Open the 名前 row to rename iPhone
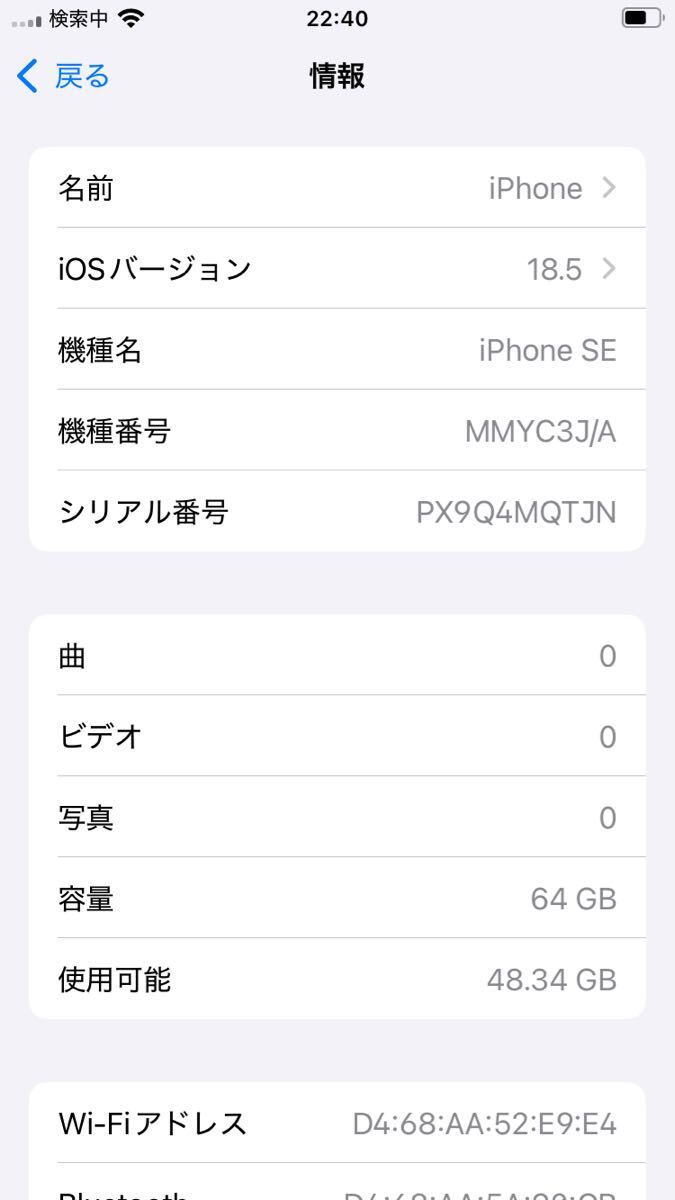 click(x=337, y=188)
